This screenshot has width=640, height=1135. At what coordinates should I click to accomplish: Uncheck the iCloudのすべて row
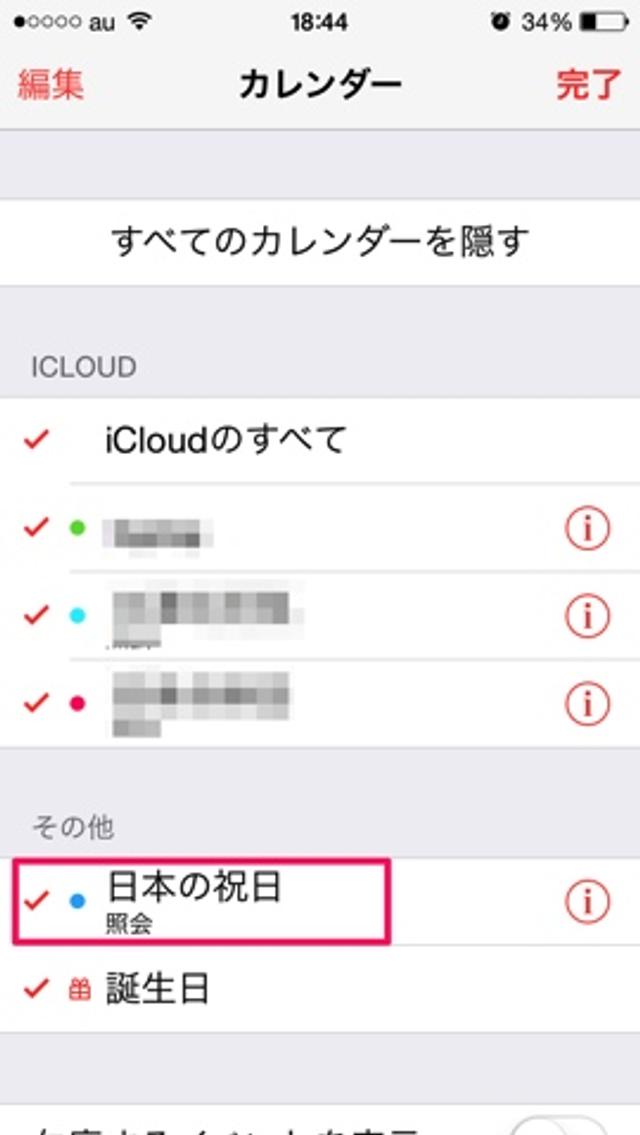pos(225,439)
